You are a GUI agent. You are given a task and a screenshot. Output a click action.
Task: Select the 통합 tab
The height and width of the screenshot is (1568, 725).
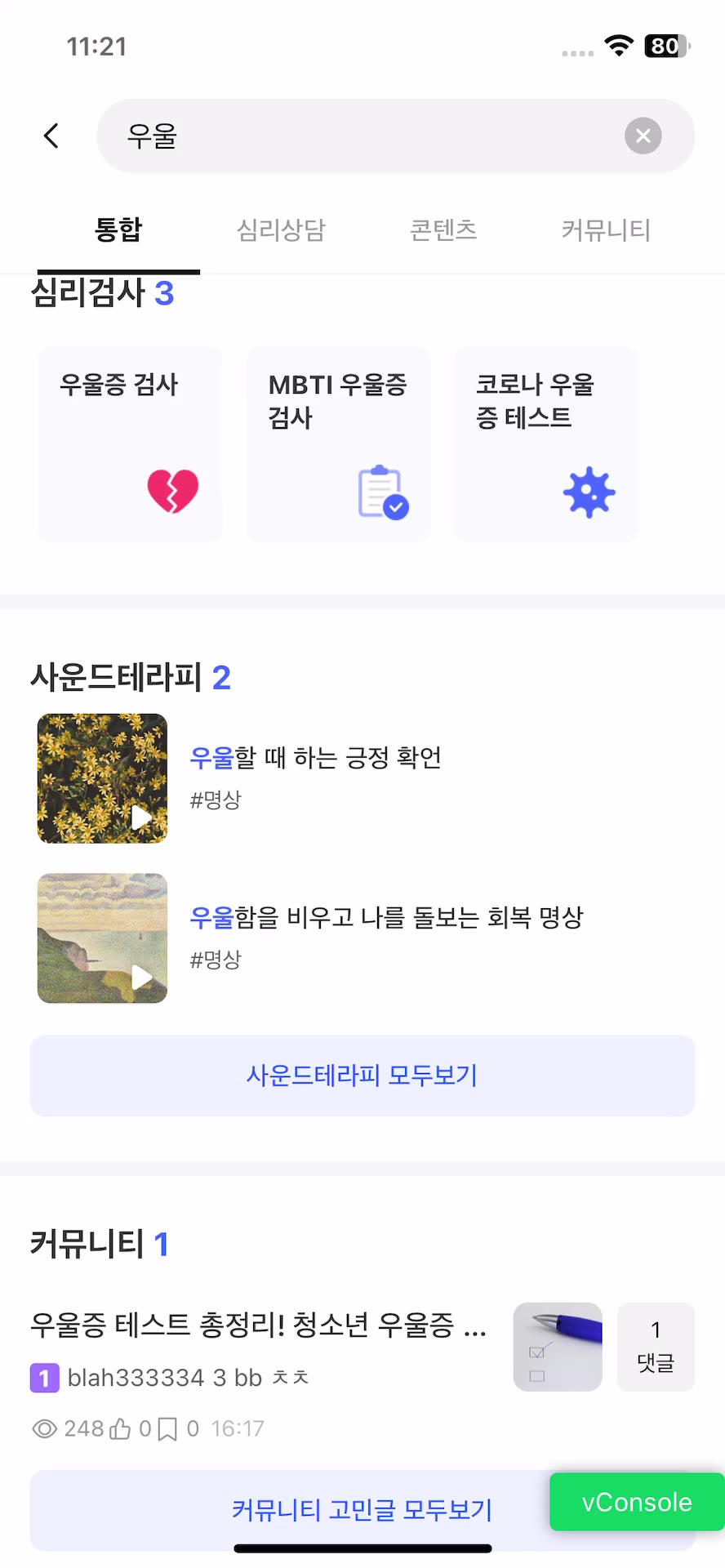[118, 230]
